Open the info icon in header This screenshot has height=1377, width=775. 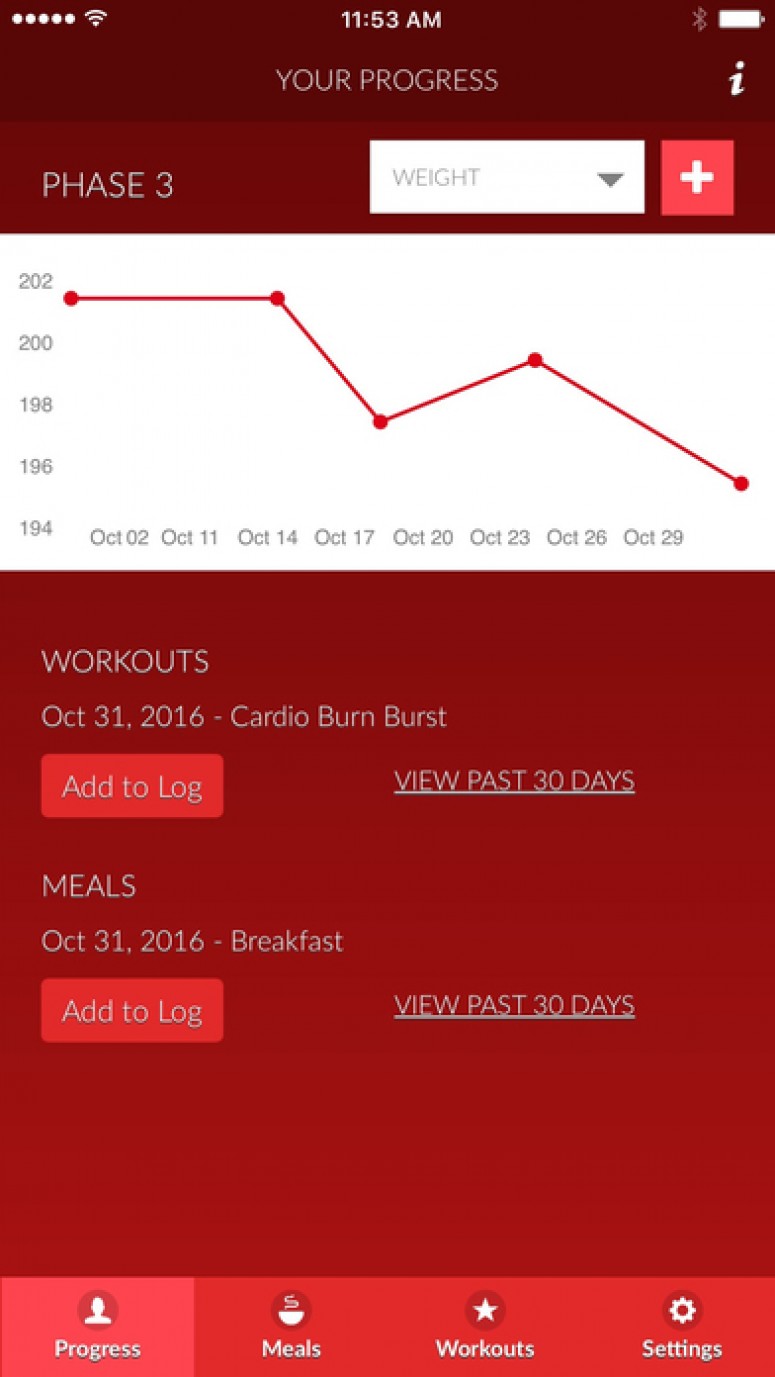click(737, 81)
